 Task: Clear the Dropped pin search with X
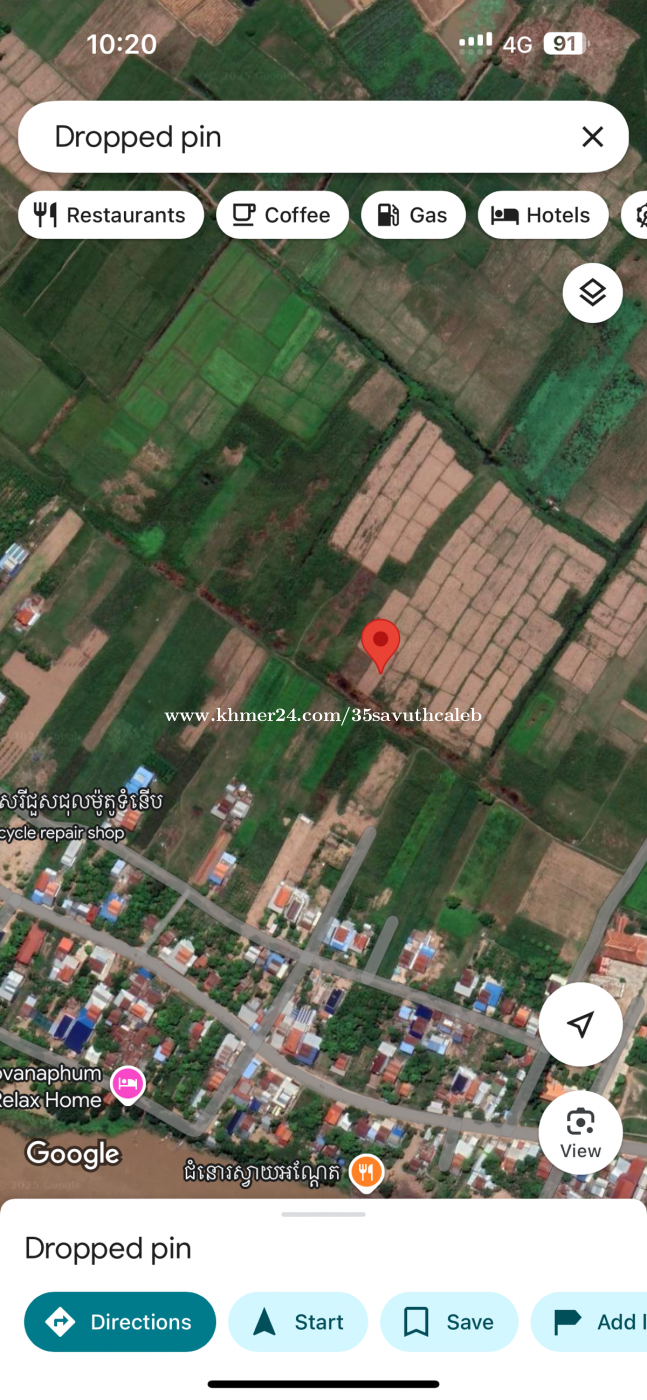point(592,137)
